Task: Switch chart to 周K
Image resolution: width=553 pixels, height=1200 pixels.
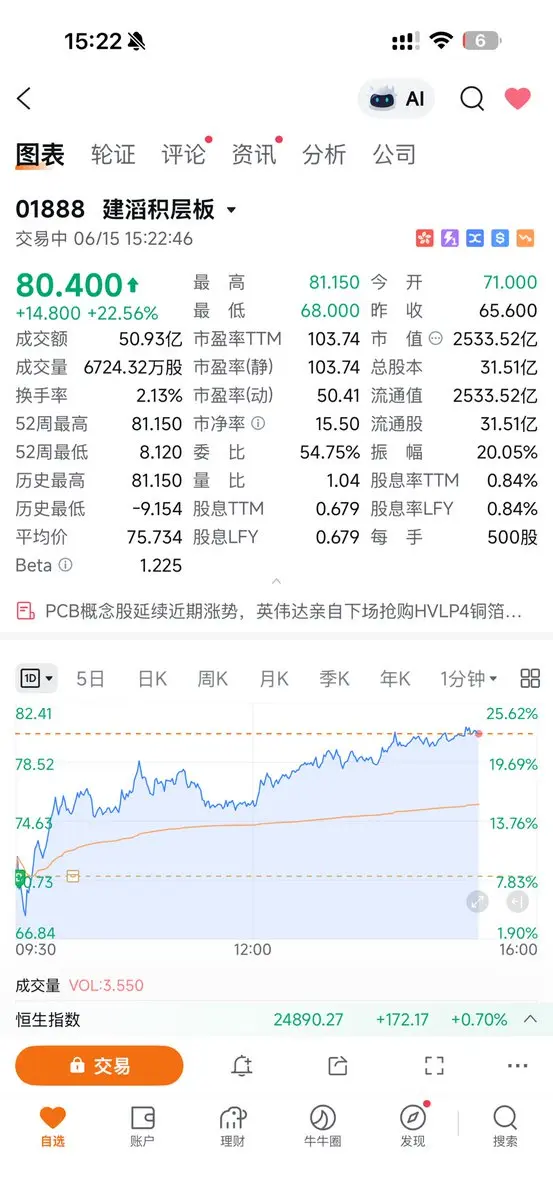Action: click(x=212, y=679)
